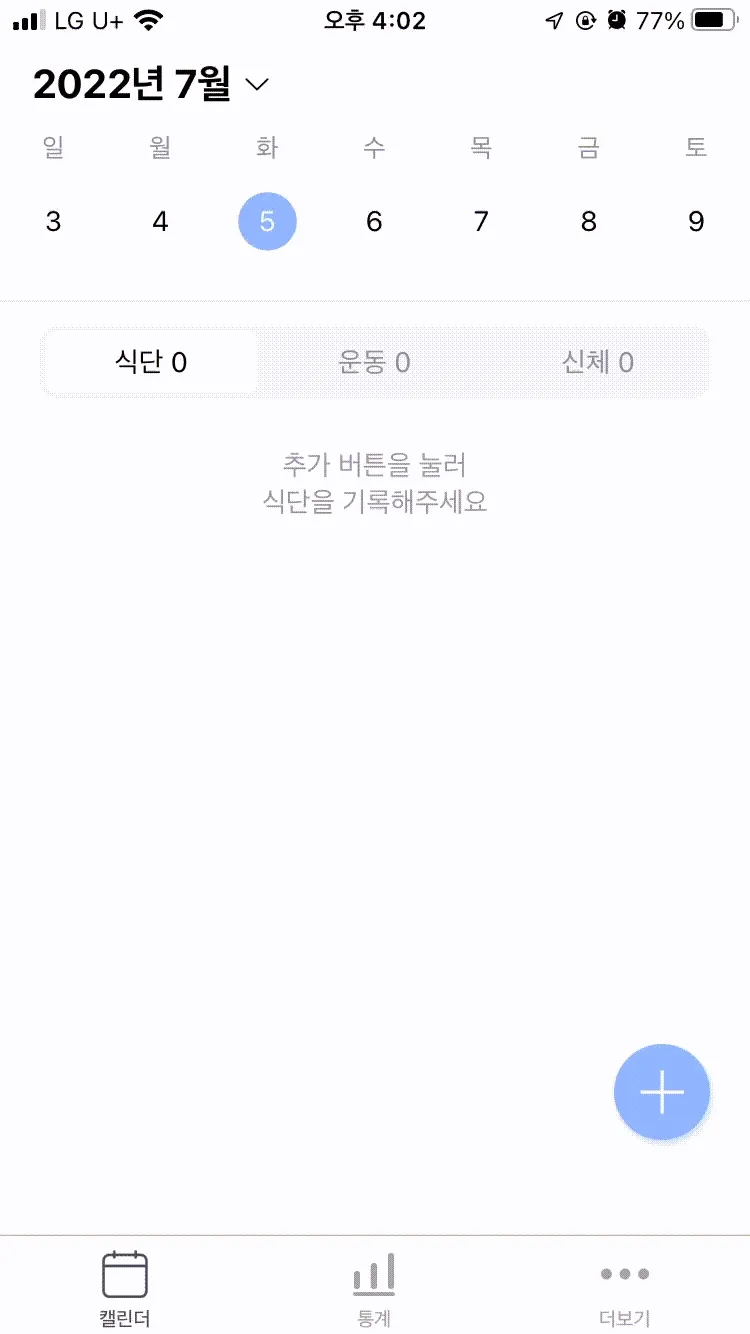Image resolution: width=750 pixels, height=1334 pixels.
Task: Switch to the 운동 segment
Action: (x=375, y=362)
